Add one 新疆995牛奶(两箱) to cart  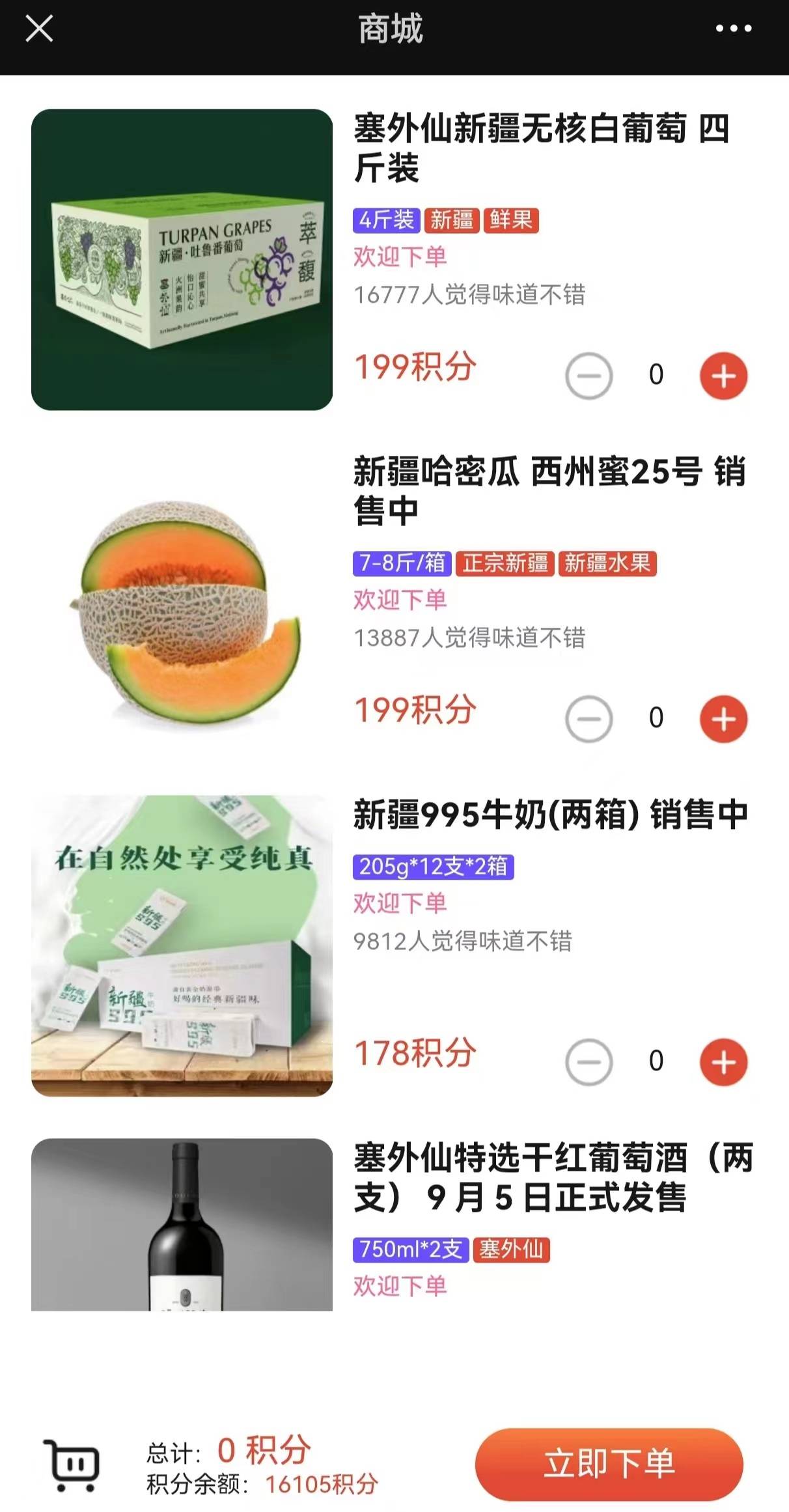[723, 1062]
